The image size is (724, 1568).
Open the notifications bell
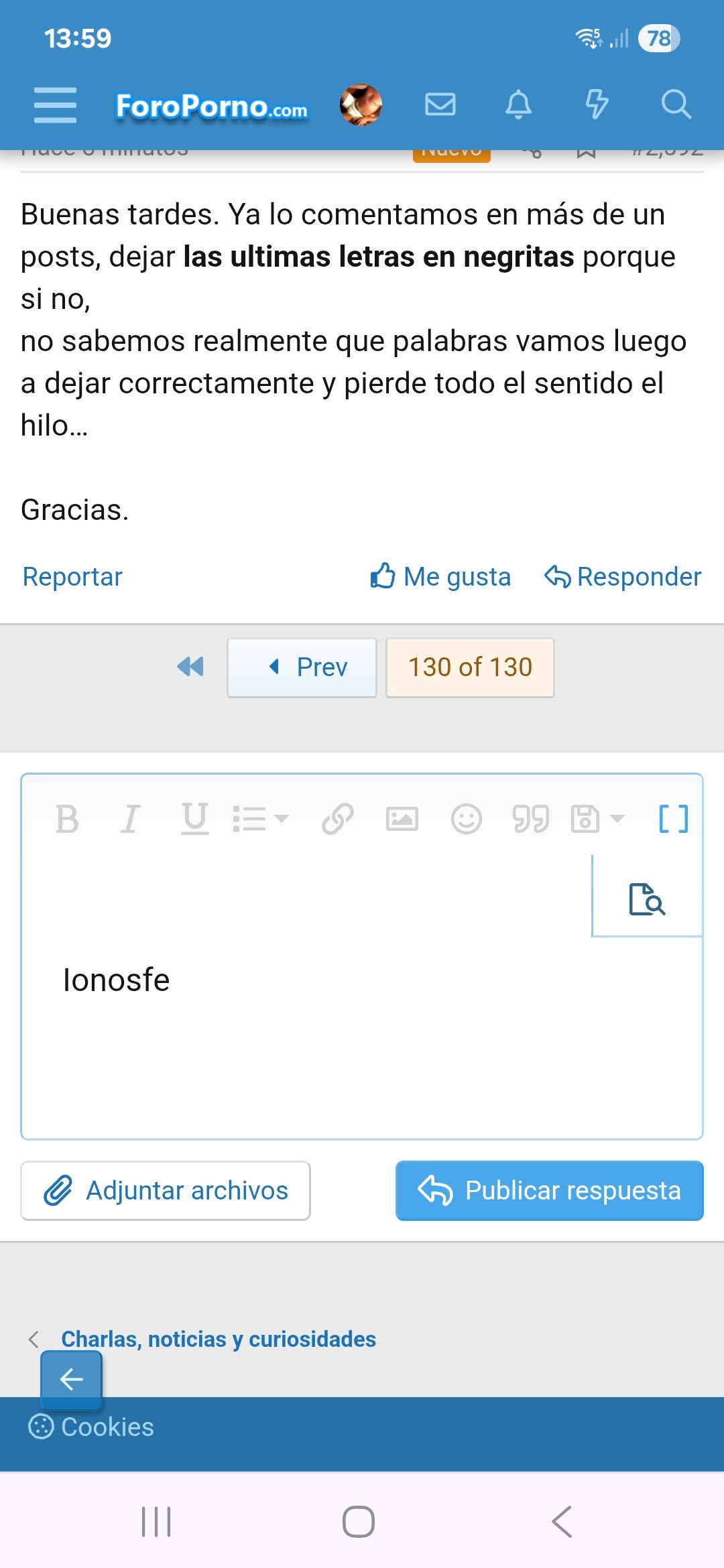coord(518,105)
